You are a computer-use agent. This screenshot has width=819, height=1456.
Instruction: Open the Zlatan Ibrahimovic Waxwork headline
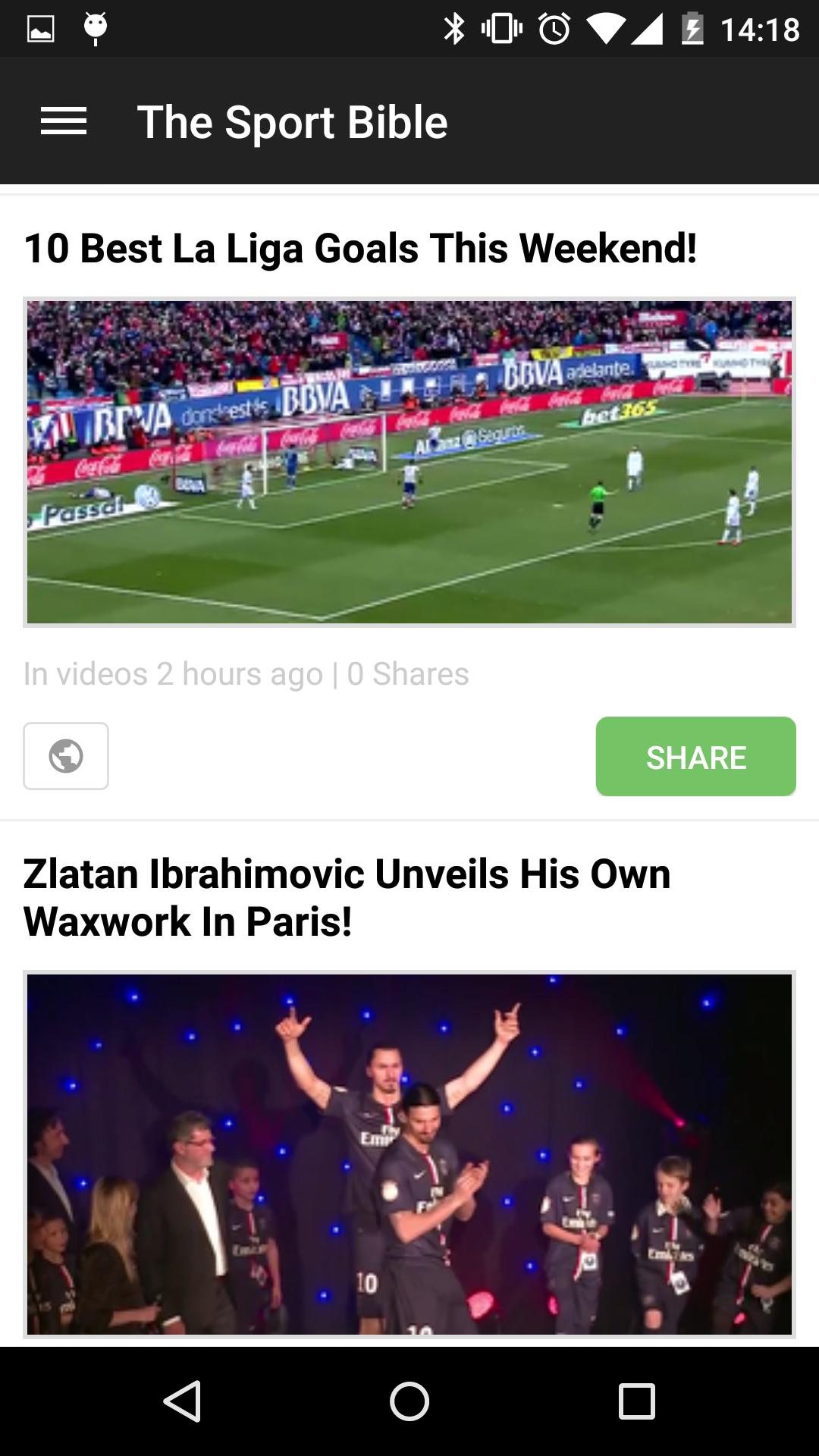click(x=347, y=897)
